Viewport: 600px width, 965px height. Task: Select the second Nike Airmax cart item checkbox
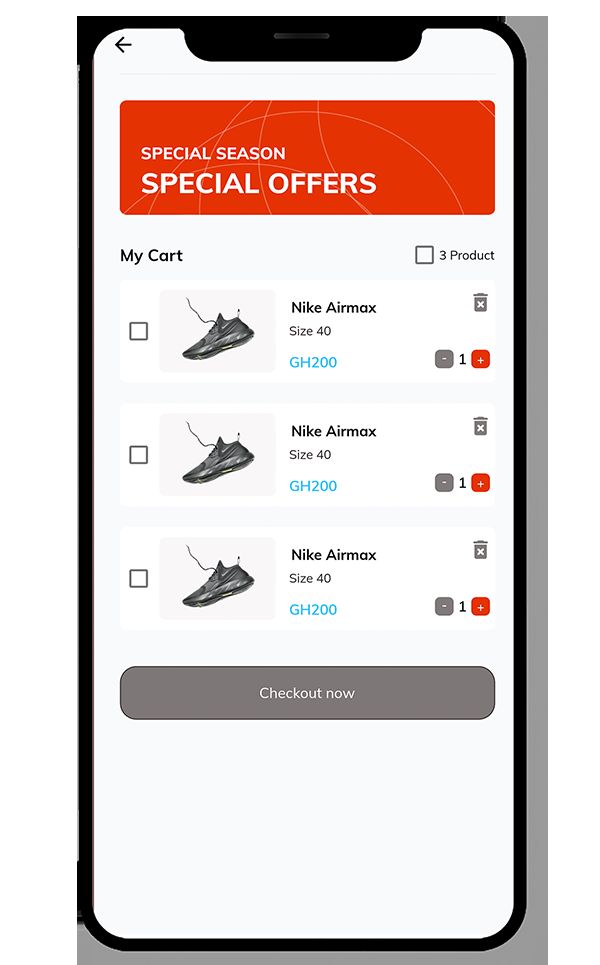[138, 455]
